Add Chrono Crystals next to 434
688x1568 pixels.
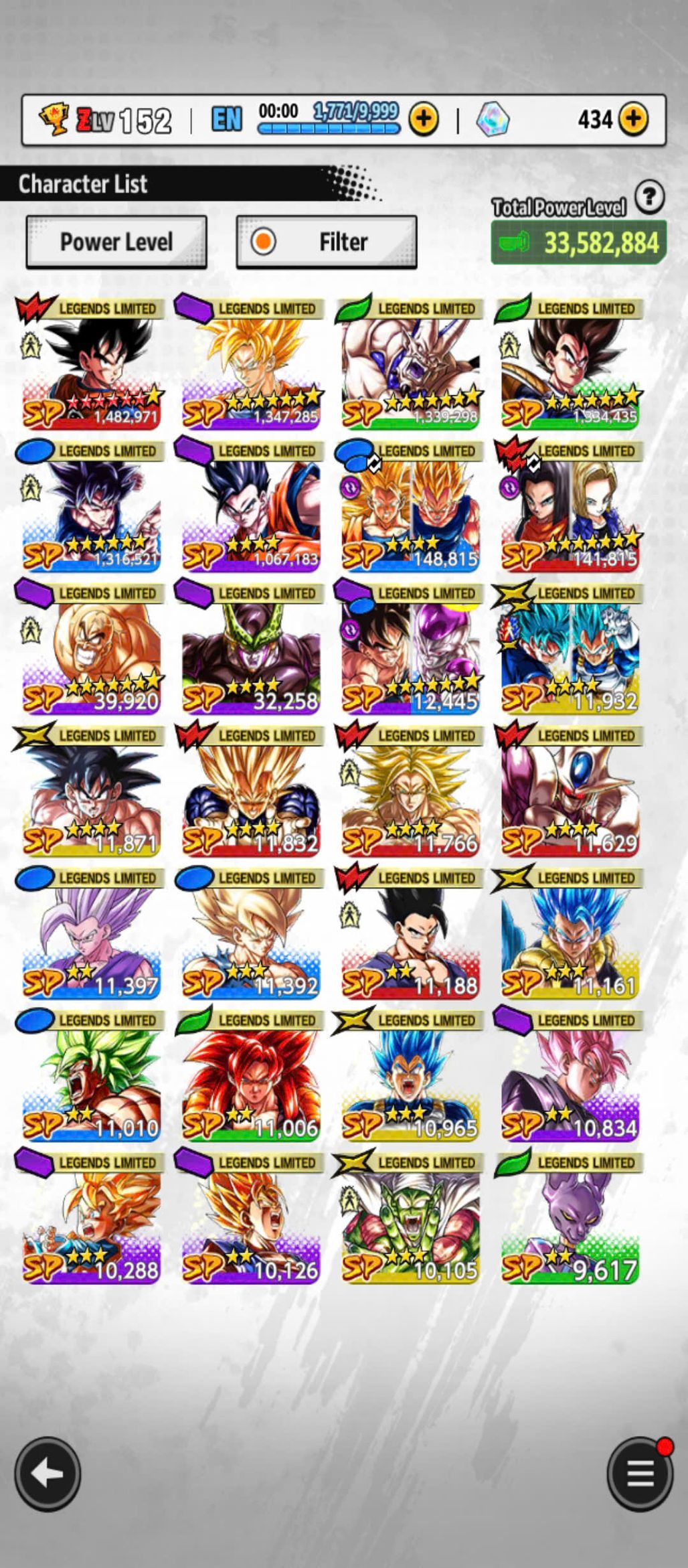(633, 119)
